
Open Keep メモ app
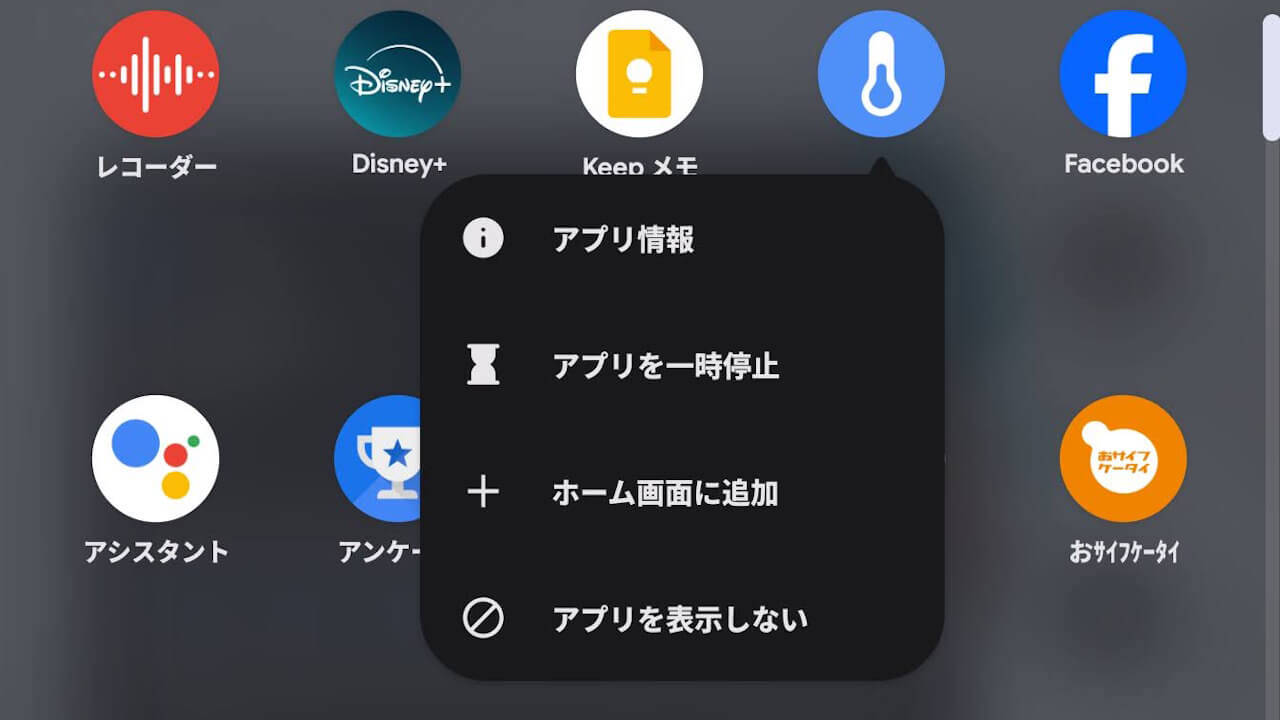[639, 74]
